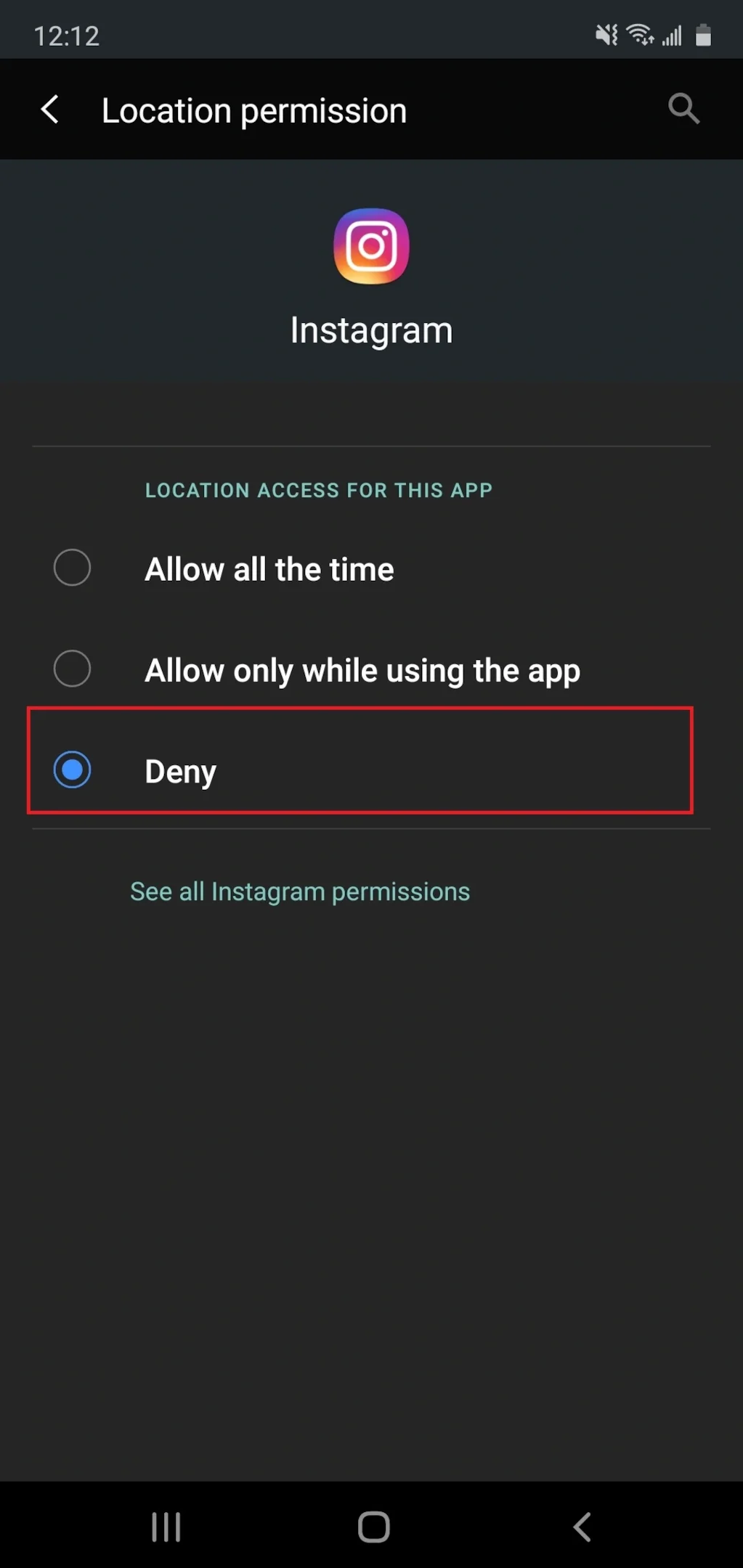Tap the battery indicator in the status bar

(702, 33)
